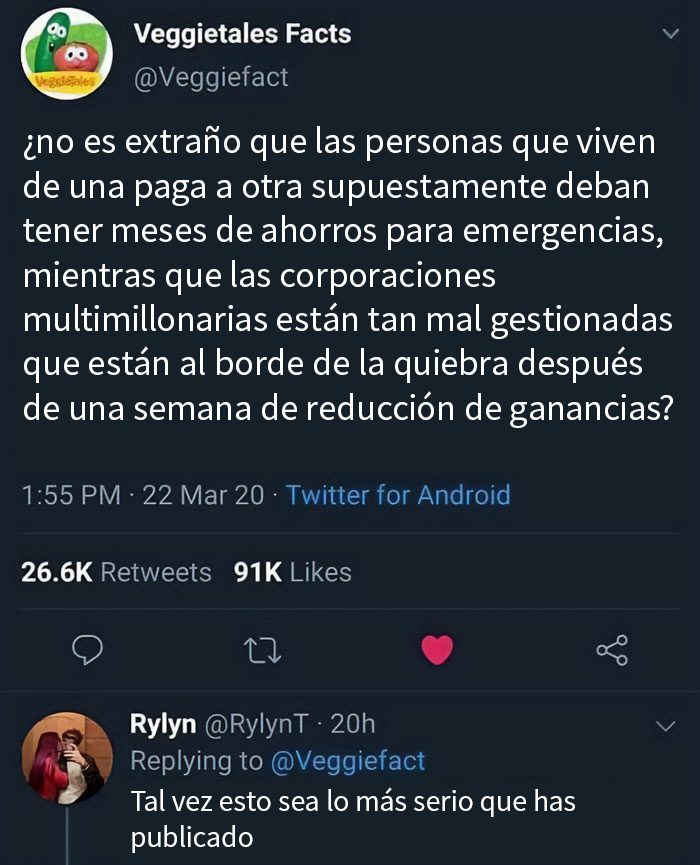This screenshot has width=700, height=865.
Task: View the 26.6K Retweets list
Action: point(116,572)
